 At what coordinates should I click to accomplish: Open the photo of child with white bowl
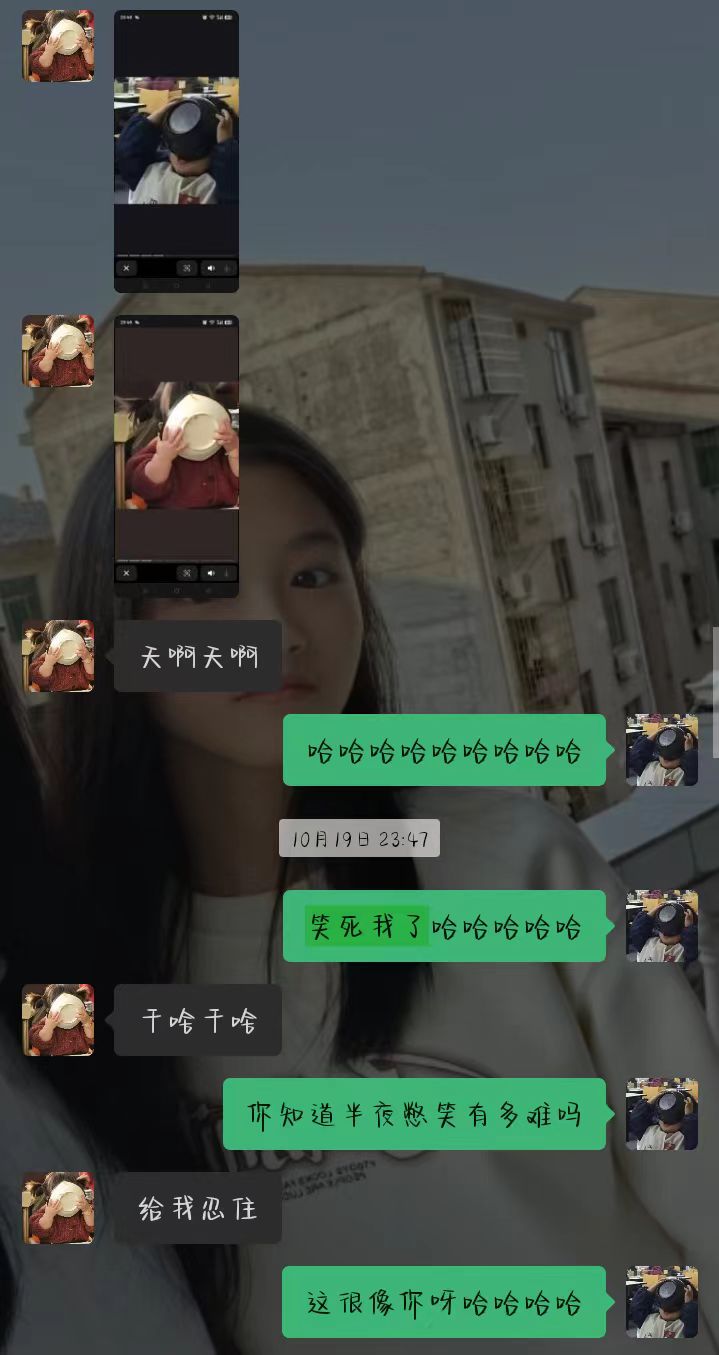(x=176, y=456)
